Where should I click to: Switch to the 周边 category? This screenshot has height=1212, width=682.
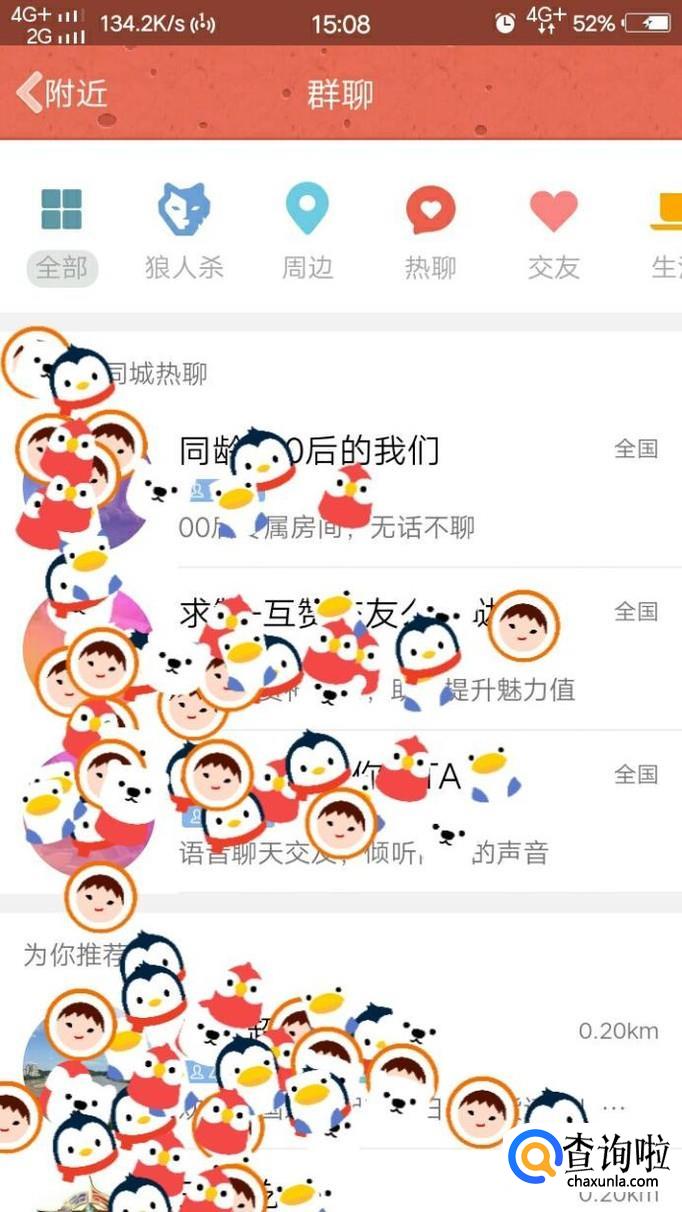[x=306, y=232]
